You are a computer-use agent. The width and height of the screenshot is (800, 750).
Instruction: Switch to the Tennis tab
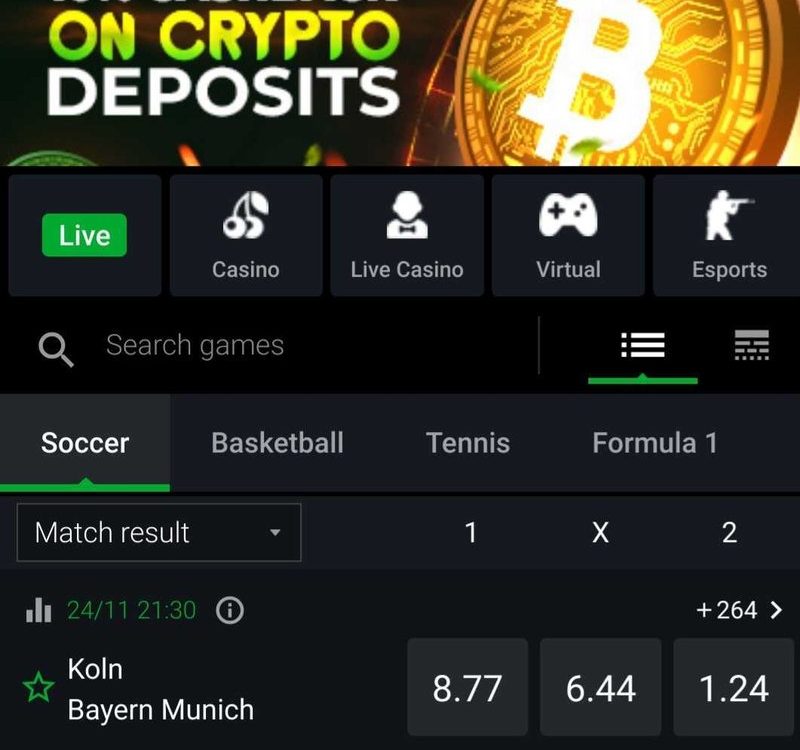point(468,442)
